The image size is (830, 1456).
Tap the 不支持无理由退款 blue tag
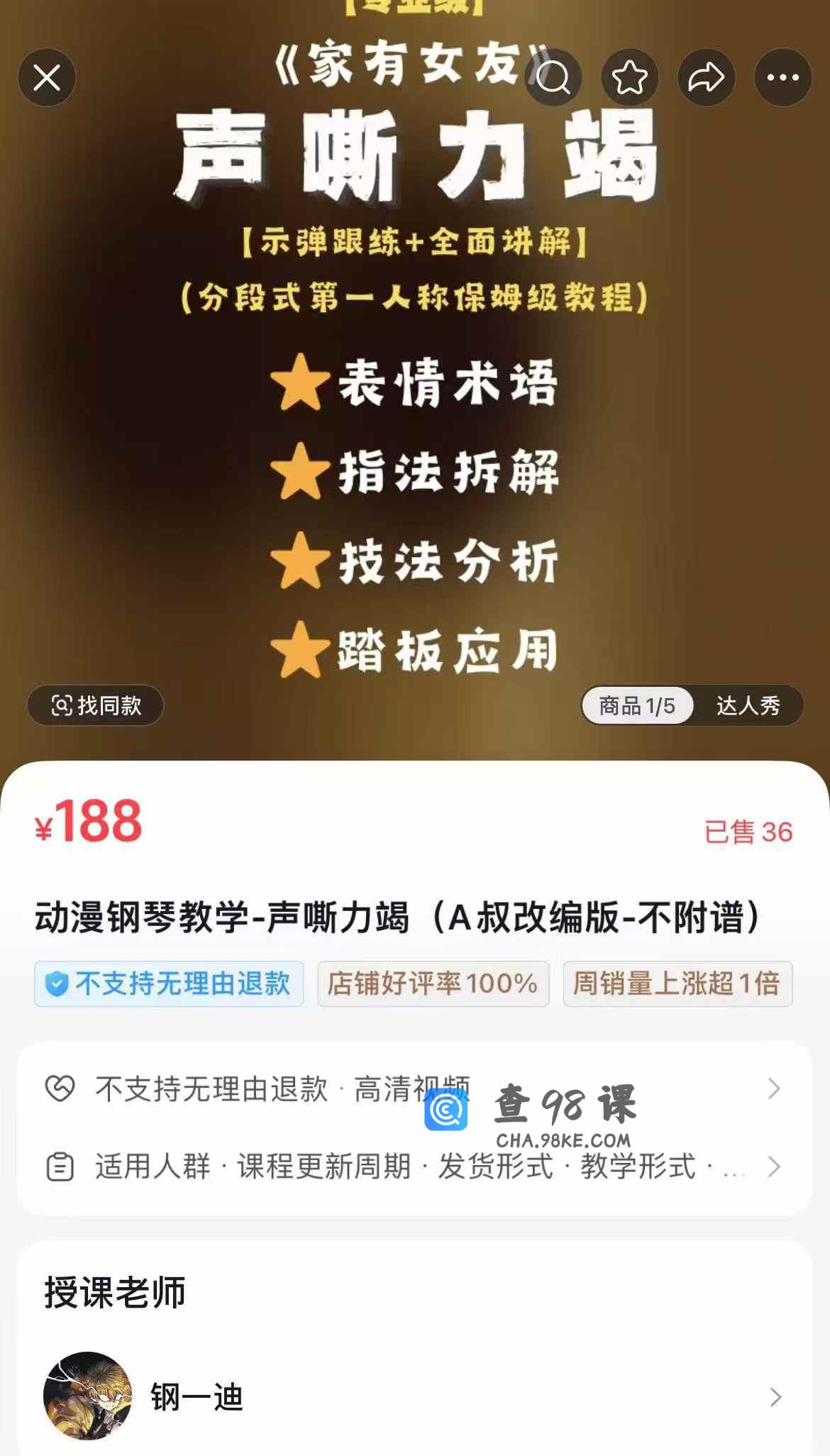pos(169,984)
